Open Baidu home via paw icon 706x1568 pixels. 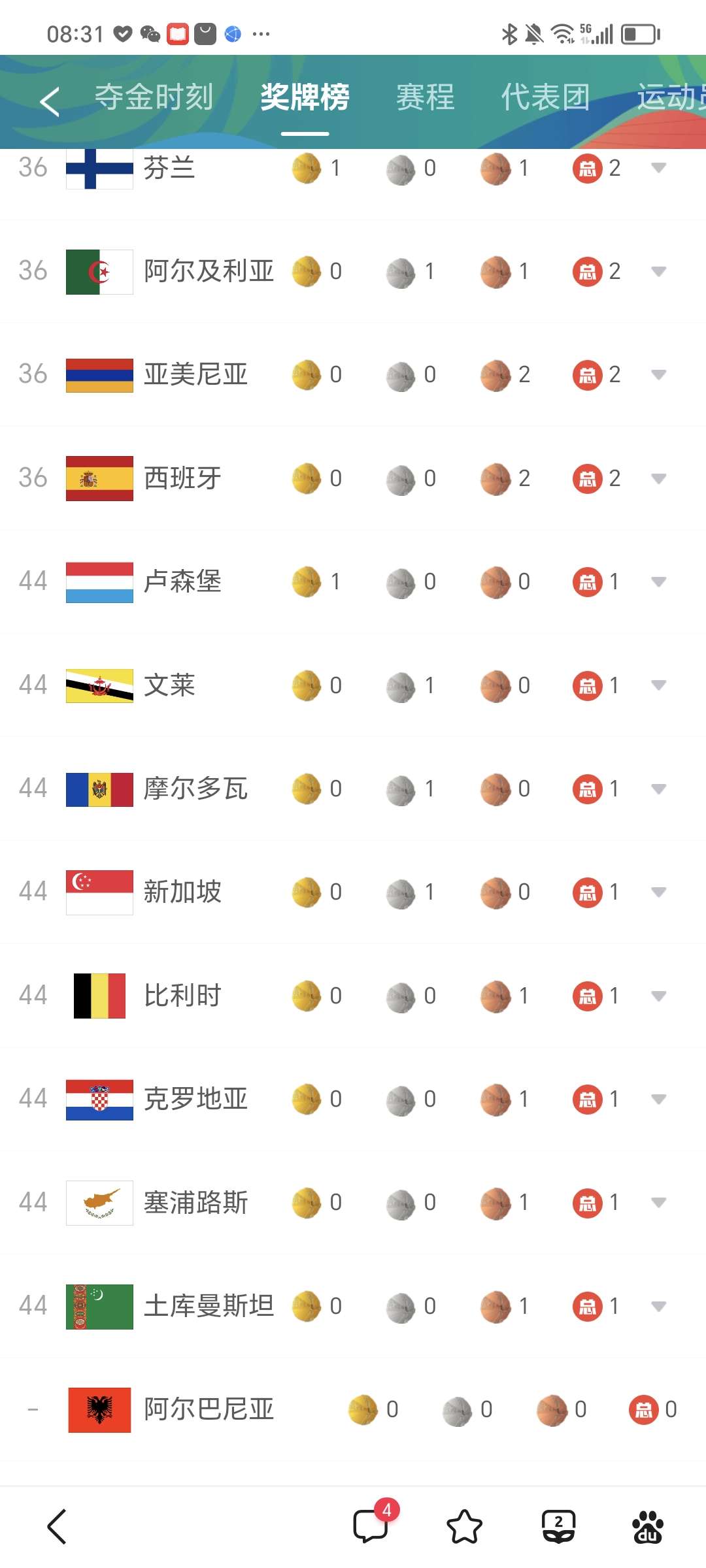pyautogui.click(x=647, y=1527)
